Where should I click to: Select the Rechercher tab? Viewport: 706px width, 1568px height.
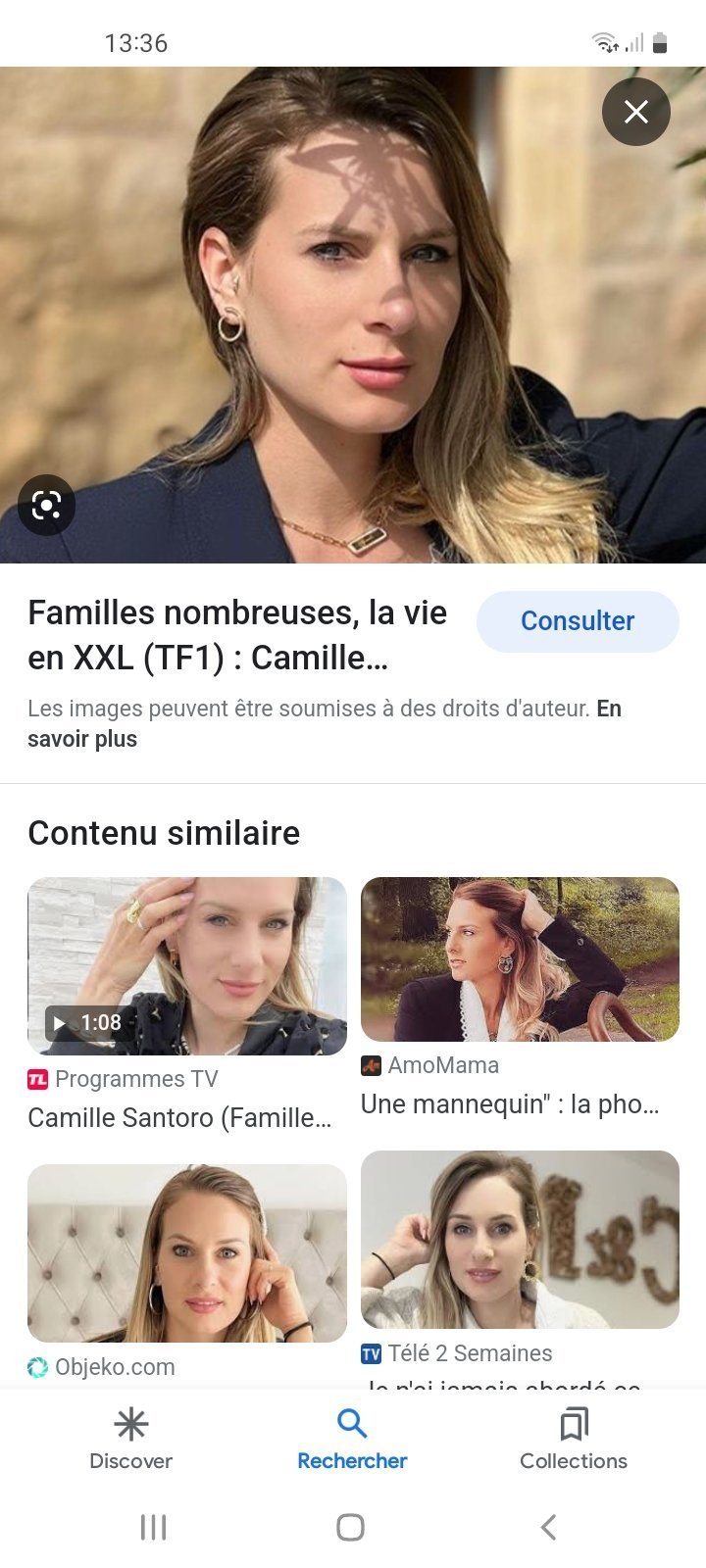[x=352, y=1439]
